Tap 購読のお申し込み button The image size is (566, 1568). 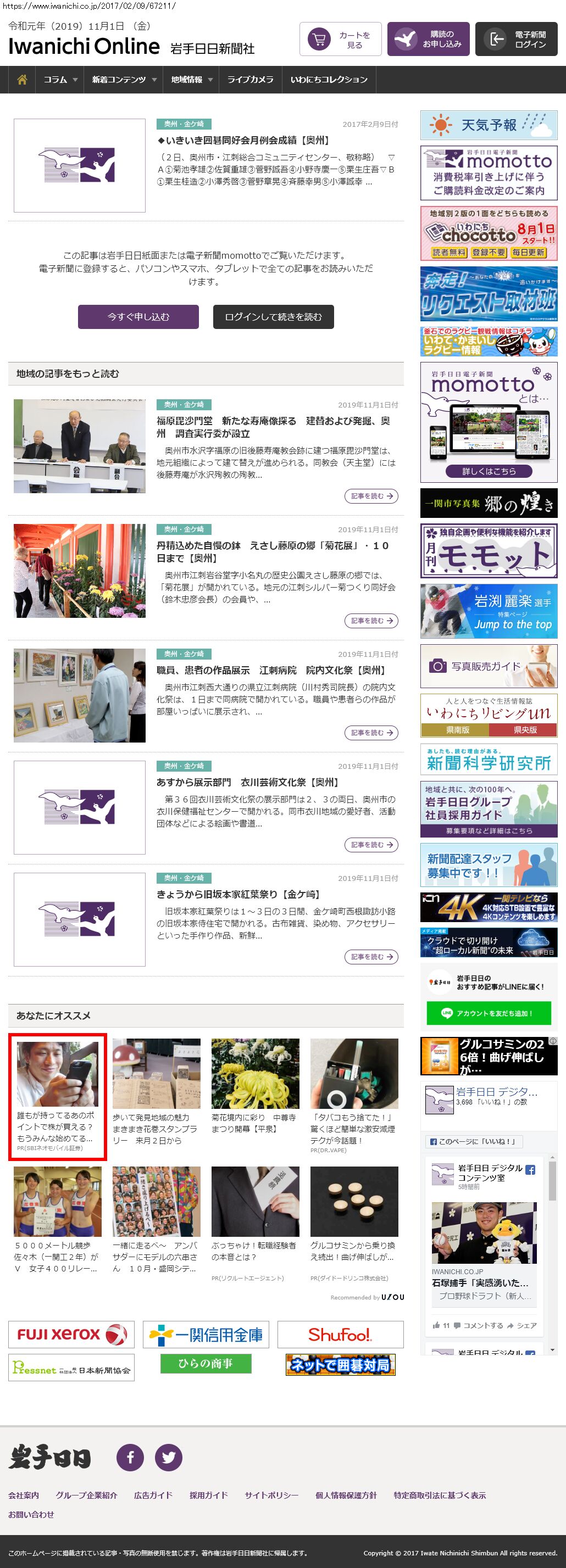(428, 40)
